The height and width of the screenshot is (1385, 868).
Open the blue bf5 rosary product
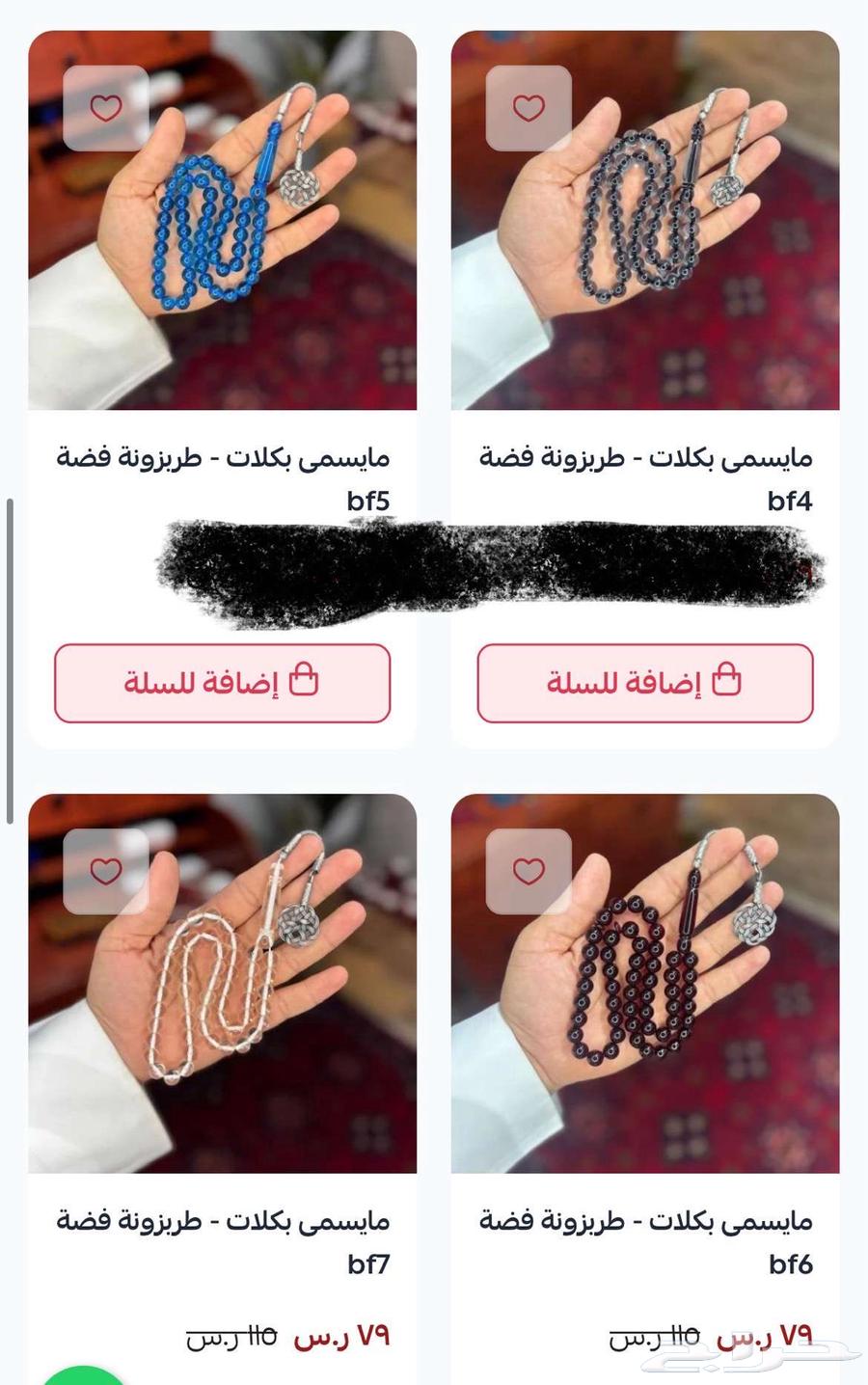point(222,251)
